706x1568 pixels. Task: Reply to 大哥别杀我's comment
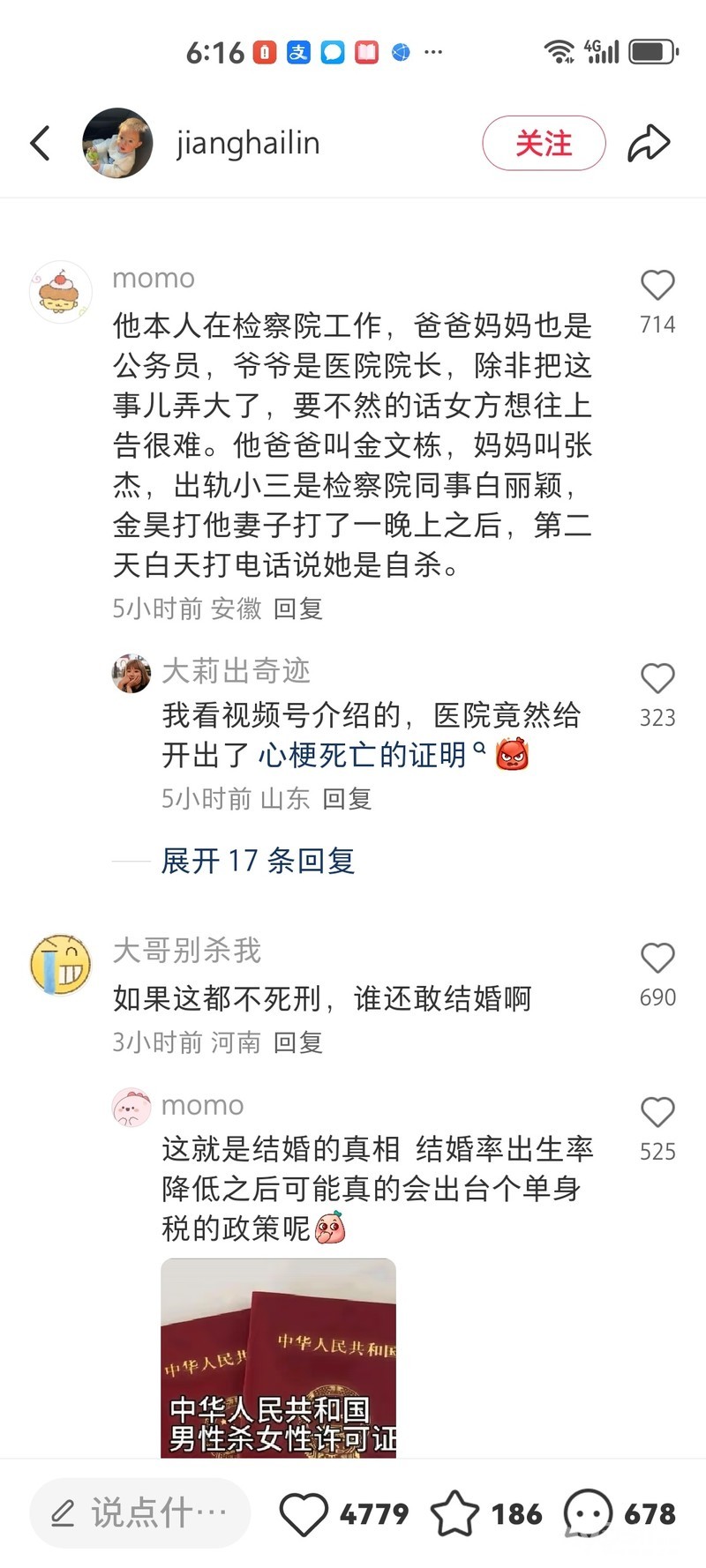pos(298,1042)
